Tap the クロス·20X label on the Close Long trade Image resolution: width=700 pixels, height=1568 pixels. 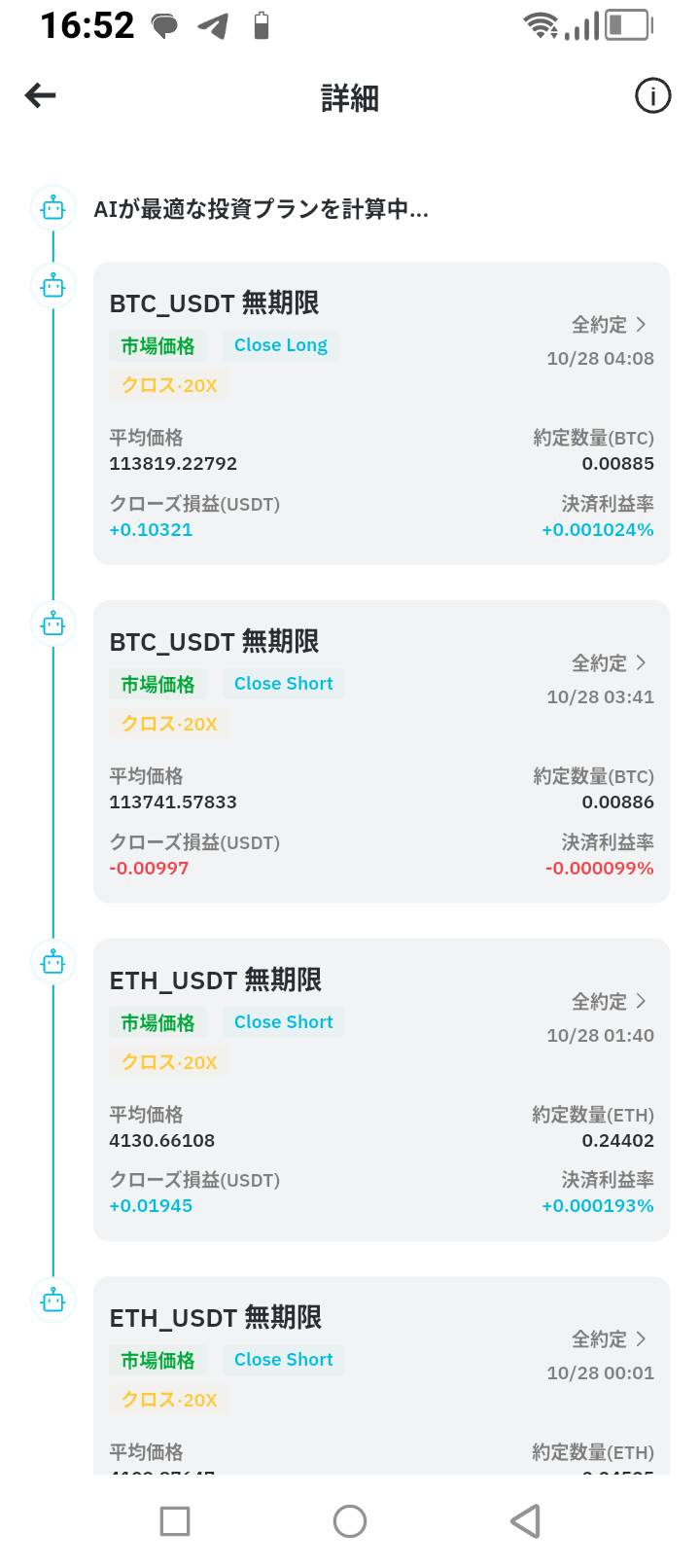coord(167,385)
